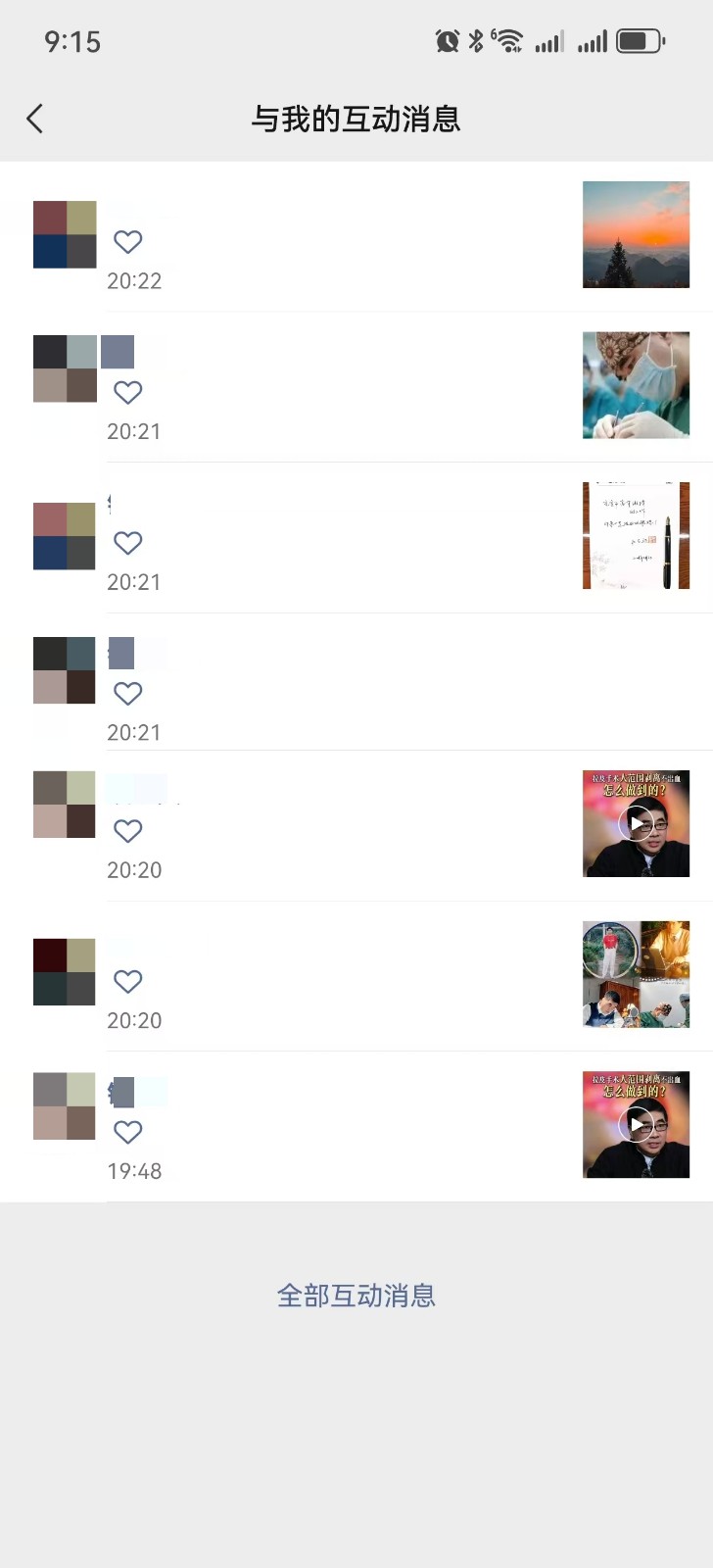This screenshot has width=713, height=1568.
Task: Tap the avatar on the 20:22 like
Action: pos(65,234)
